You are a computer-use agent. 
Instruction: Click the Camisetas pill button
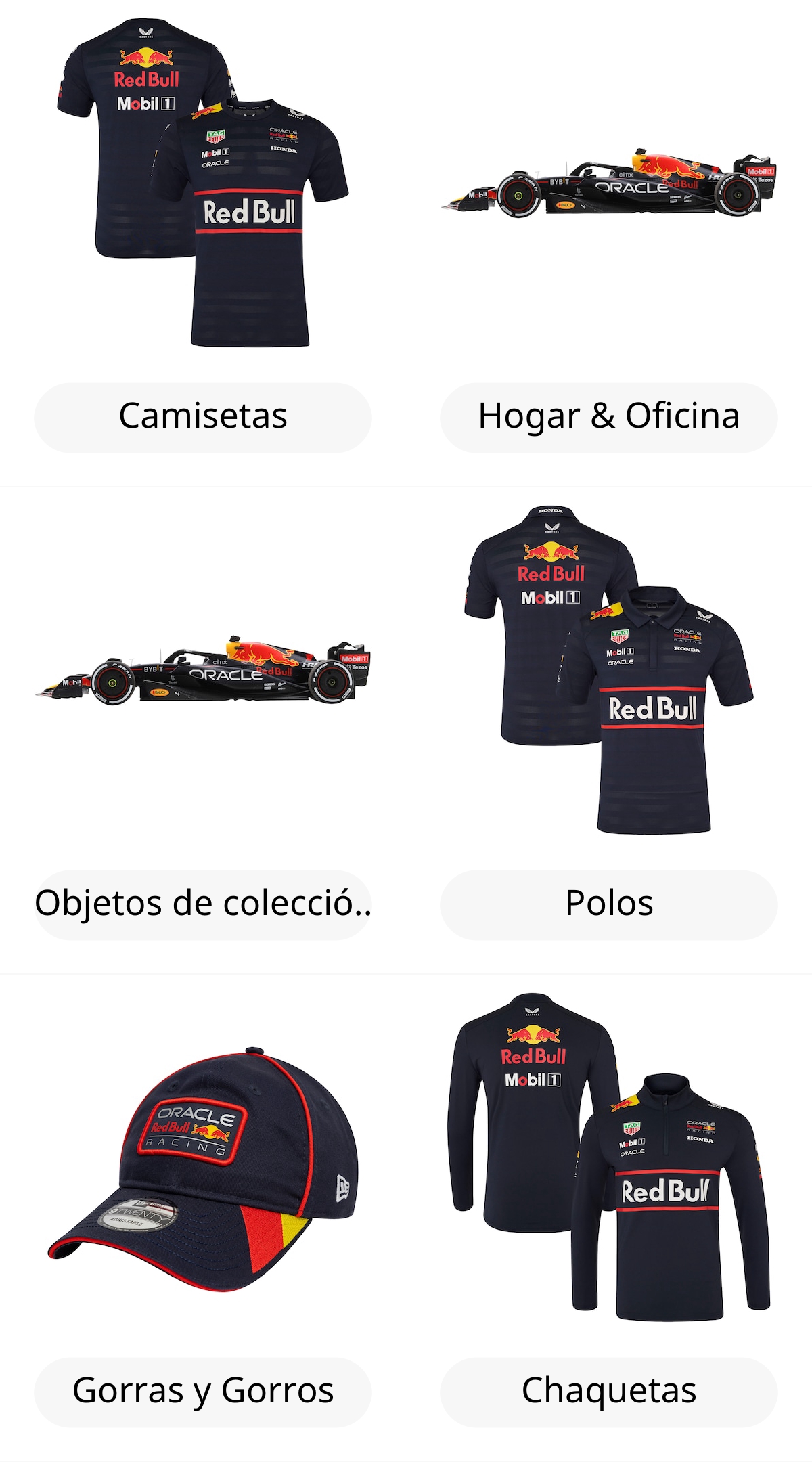[x=202, y=416]
